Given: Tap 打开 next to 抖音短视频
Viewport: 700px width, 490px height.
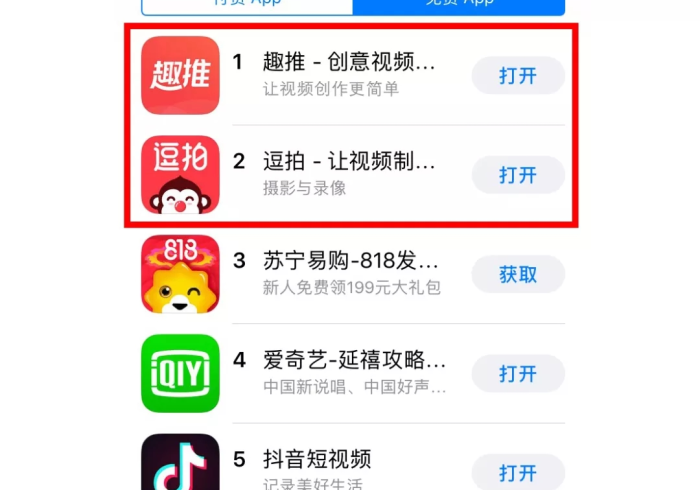Looking at the screenshot, I should point(518,471).
